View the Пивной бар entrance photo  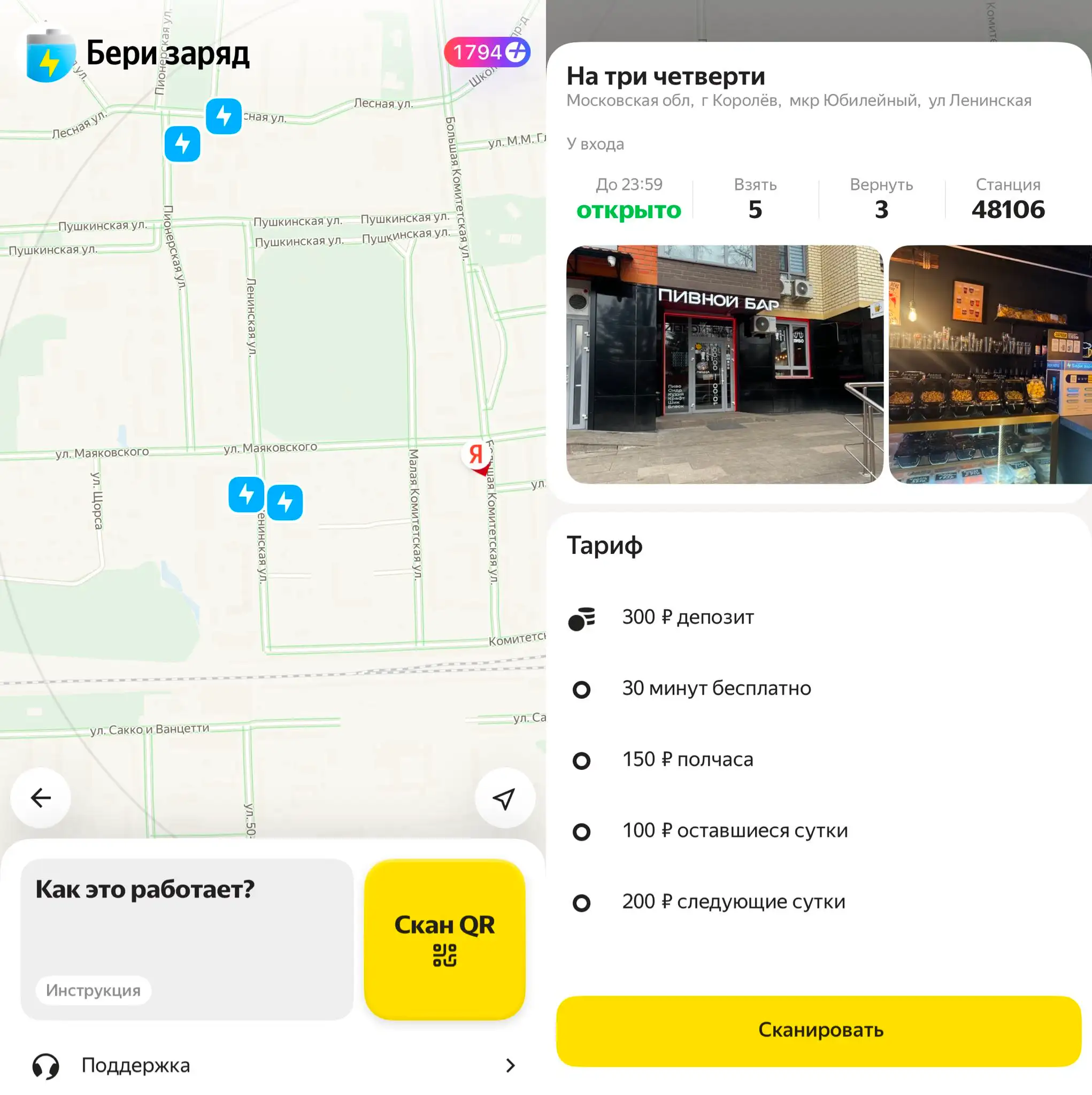pyautogui.click(x=724, y=364)
